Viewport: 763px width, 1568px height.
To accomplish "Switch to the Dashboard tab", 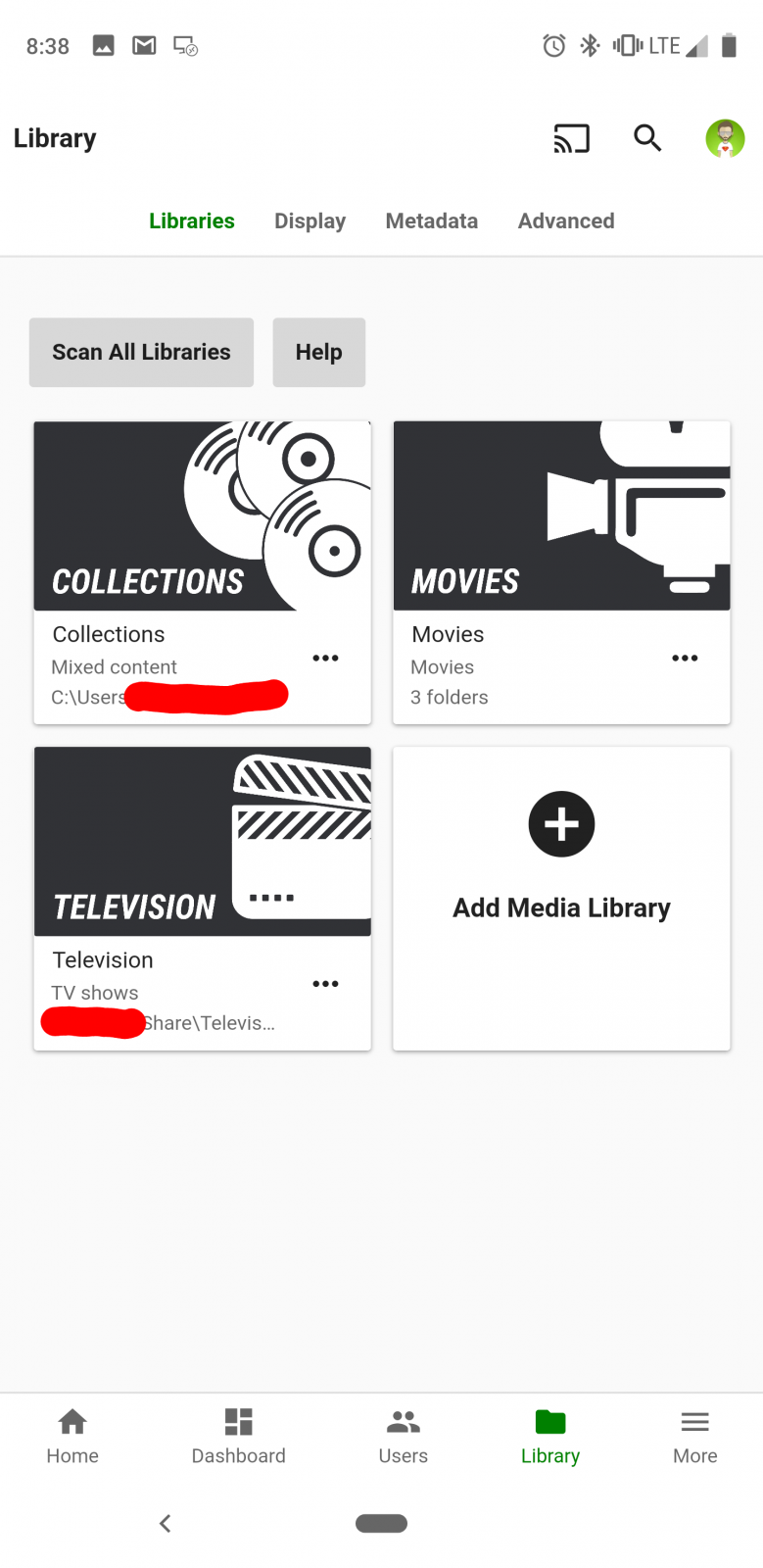I will click(x=238, y=1436).
